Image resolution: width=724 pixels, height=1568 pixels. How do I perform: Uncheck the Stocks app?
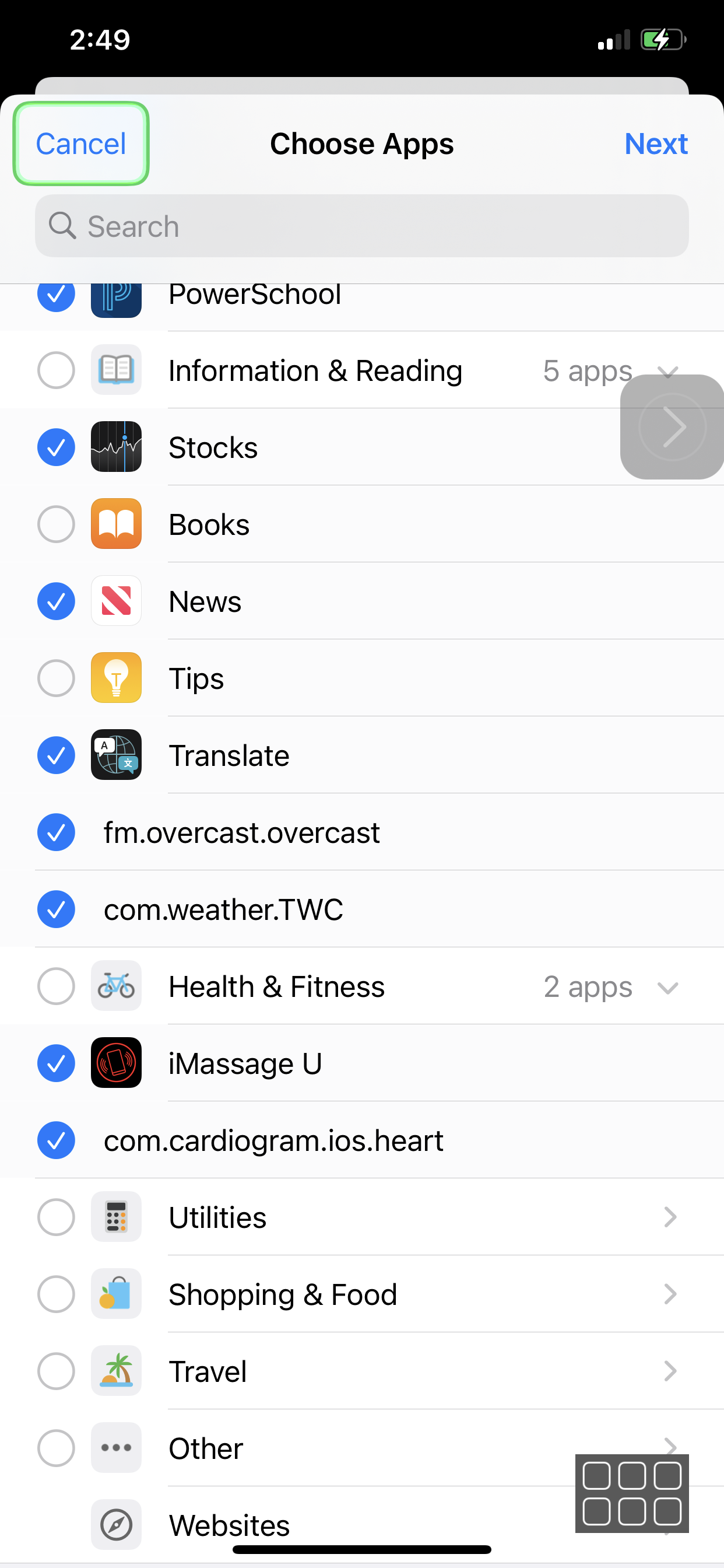point(56,447)
